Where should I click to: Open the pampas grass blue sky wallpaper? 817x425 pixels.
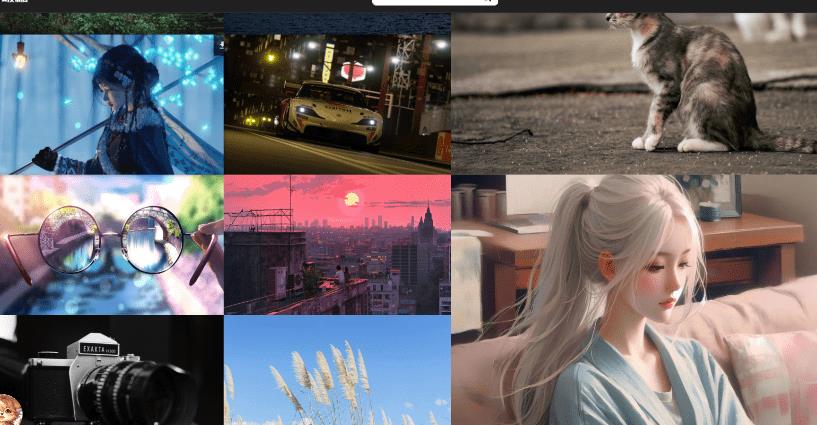pos(337,370)
